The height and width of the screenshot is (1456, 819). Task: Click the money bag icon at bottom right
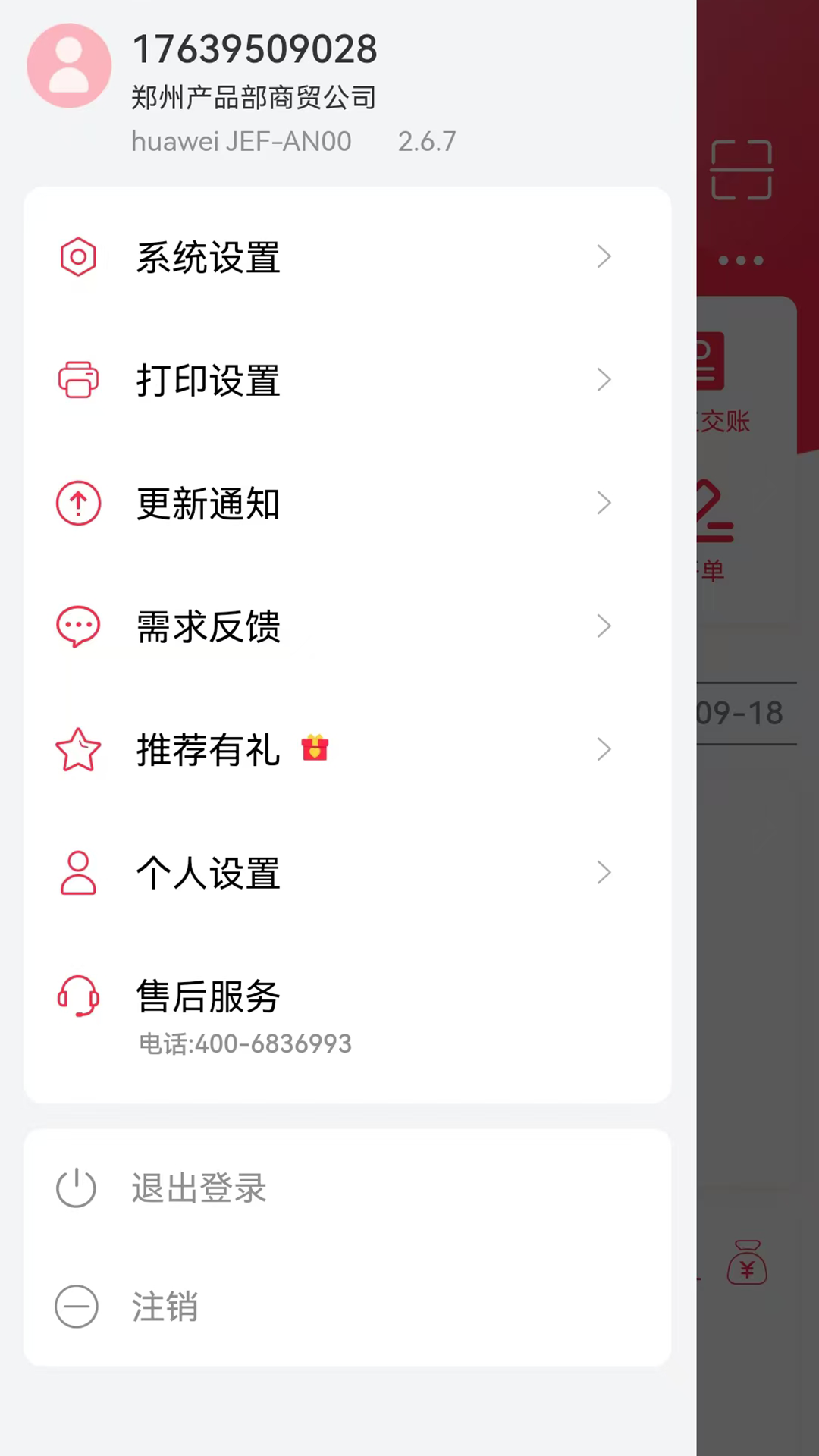pos(747,1262)
